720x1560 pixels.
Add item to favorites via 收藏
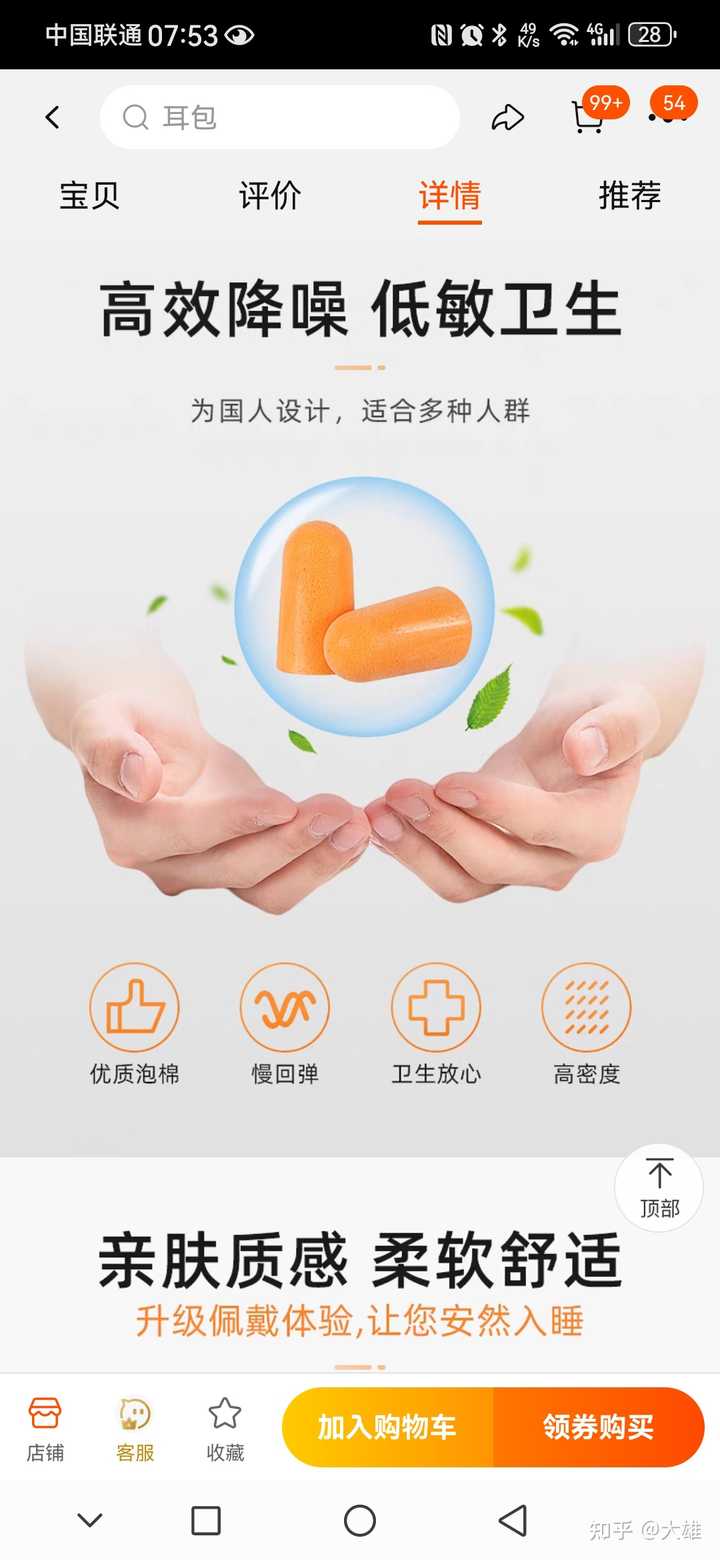click(x=225, y=1429)
